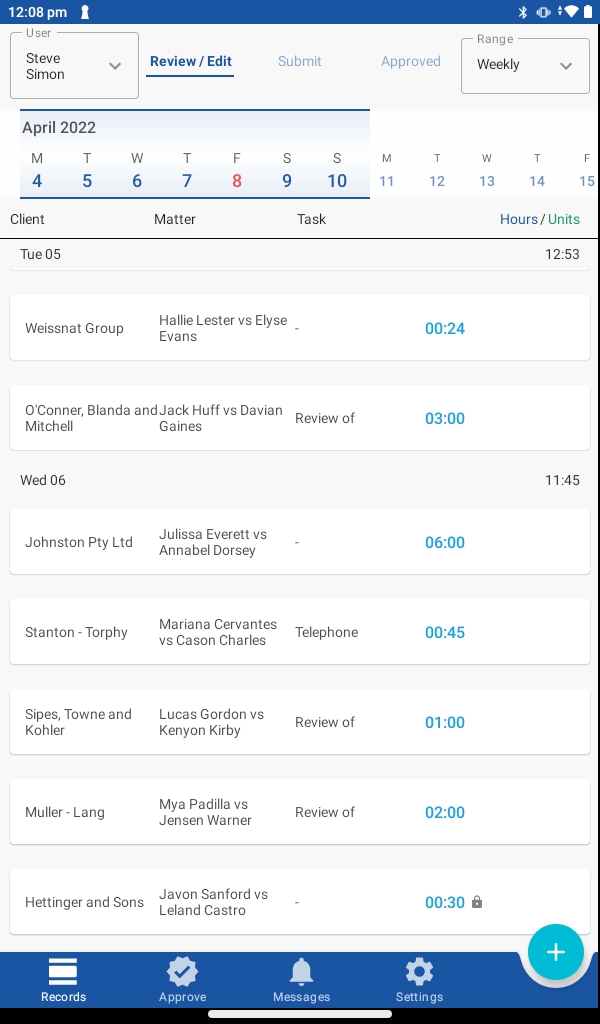Open the User dropdown showing Steve Simon
The image size is (600, 1024).
[x=74, y=65]
